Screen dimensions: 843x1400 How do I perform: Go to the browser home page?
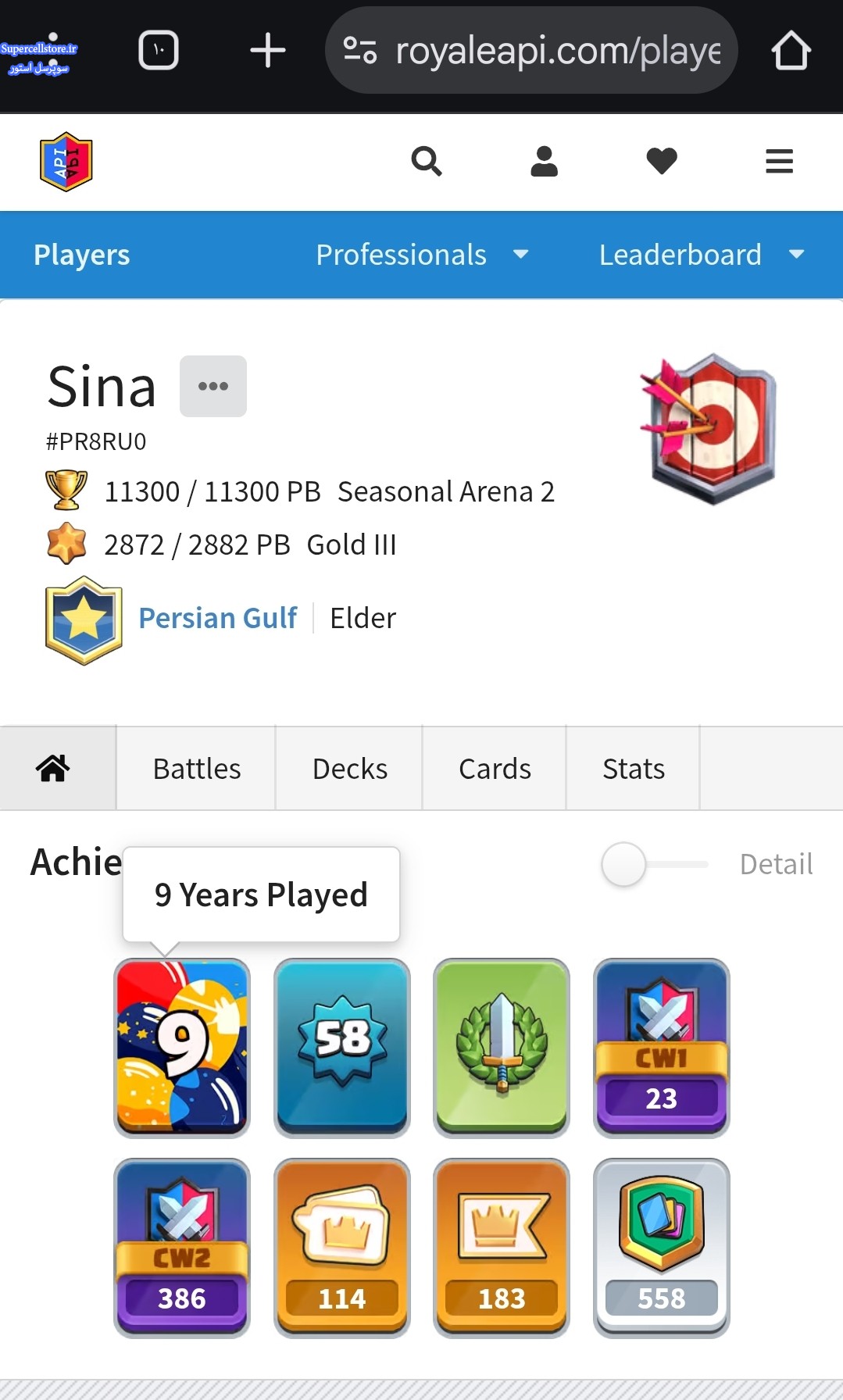tap(791, 51)
